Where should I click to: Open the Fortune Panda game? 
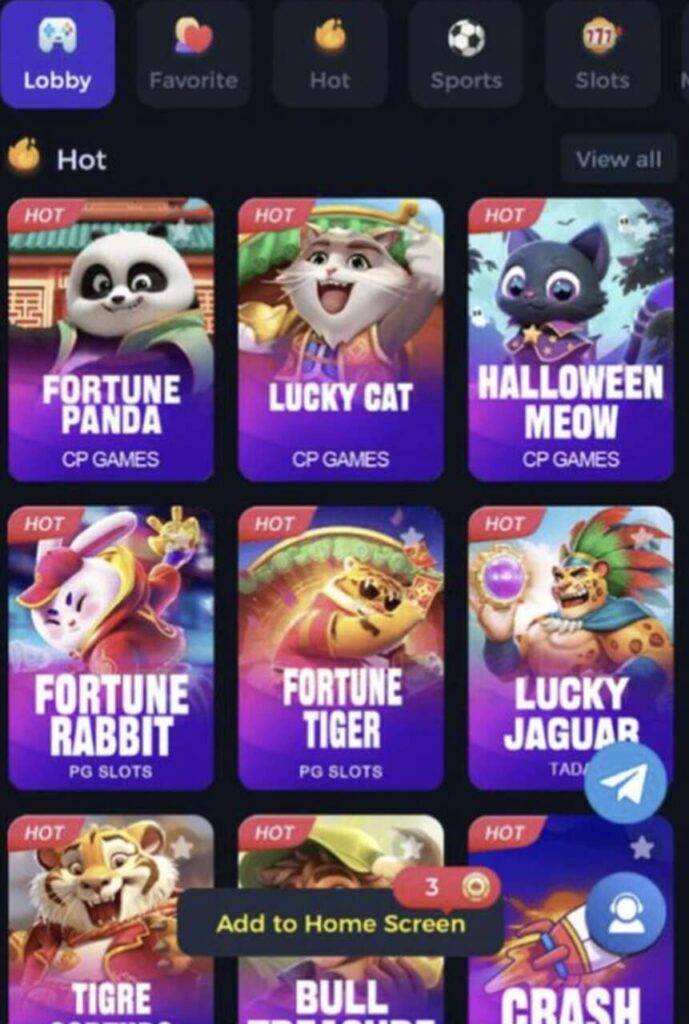(111, 340)
